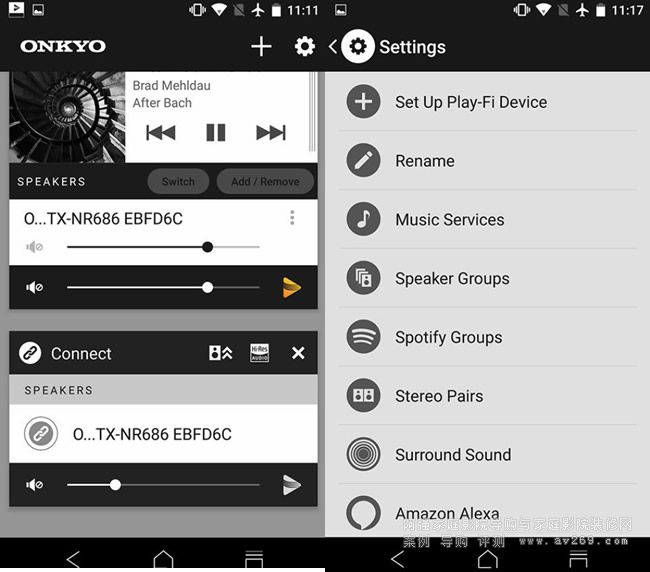Open Set Up Play-Fi Device
This screenshot has width=650, height=572.
(470, 102)
